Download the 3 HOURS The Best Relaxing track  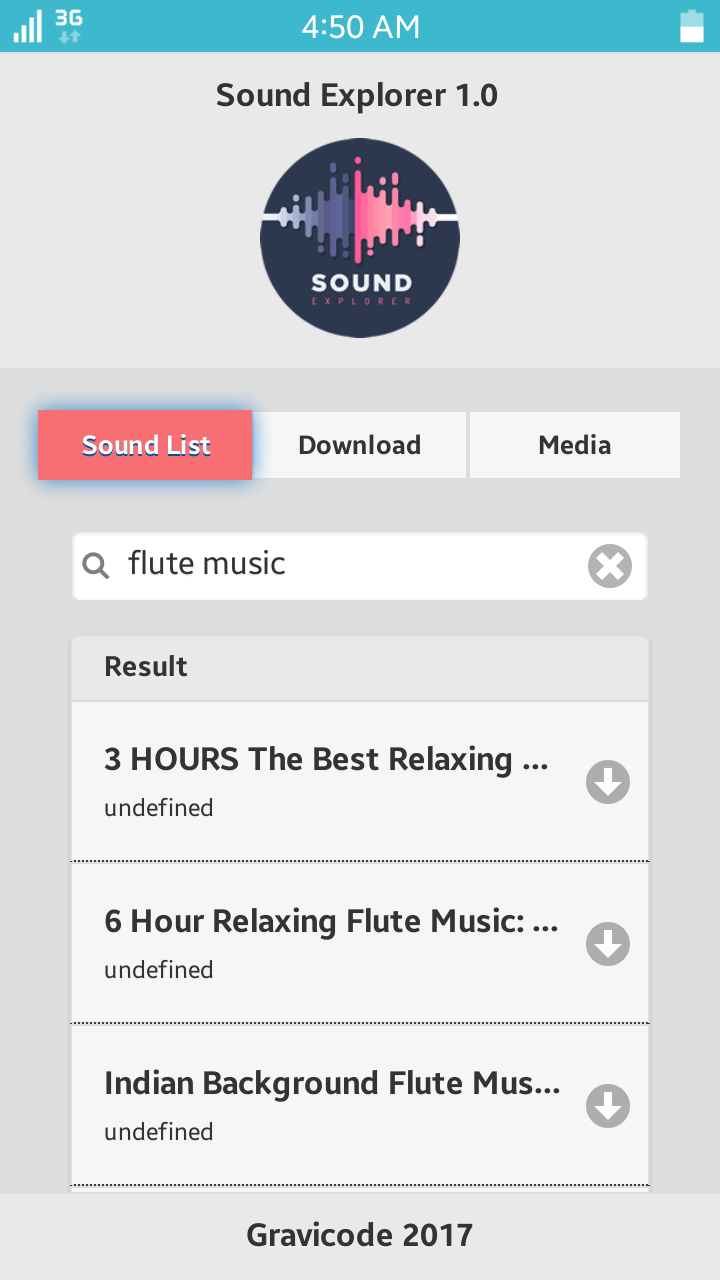pos(607,782)
